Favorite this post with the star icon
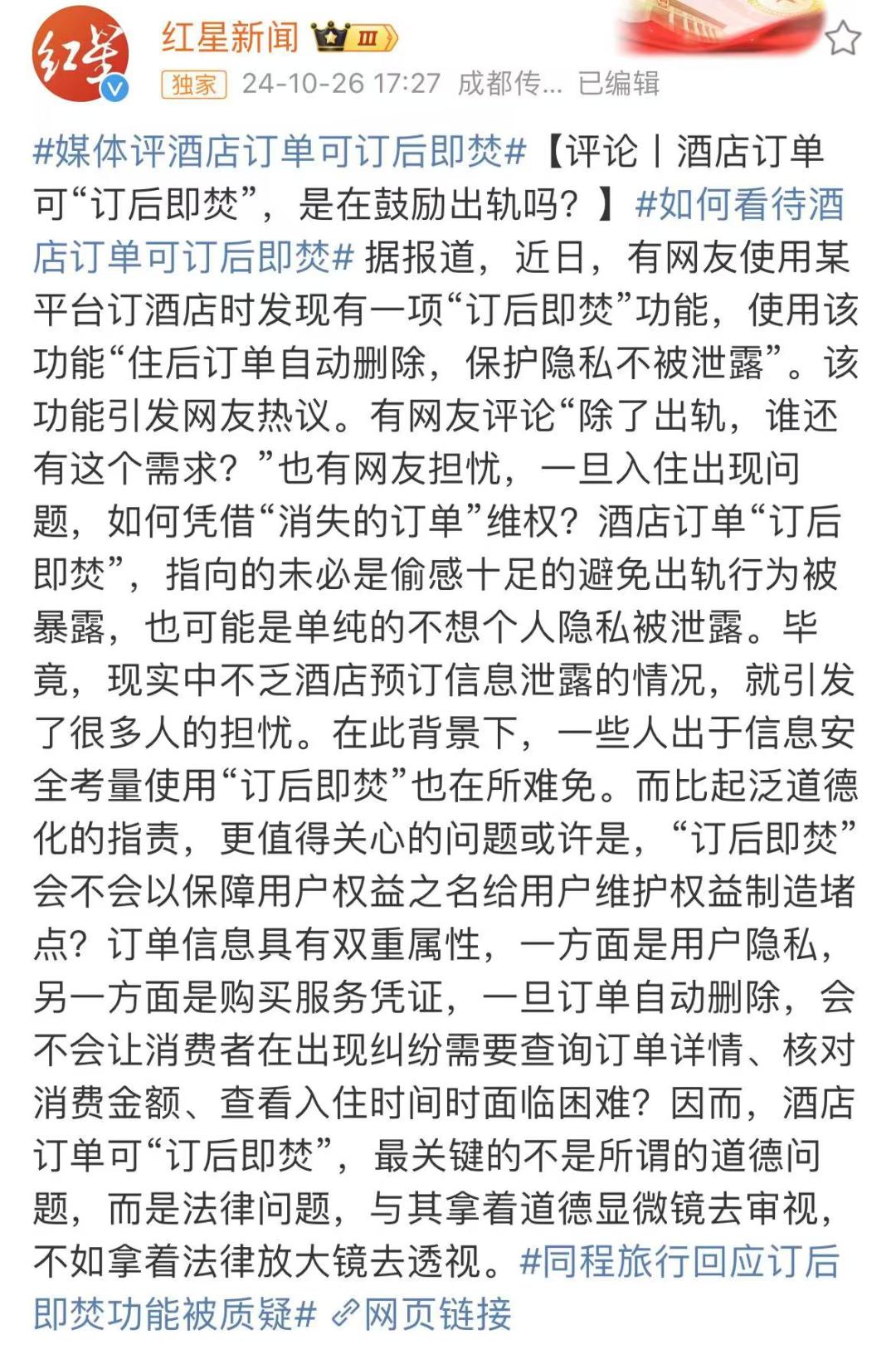The height and width of the screenshot is (1359, 896). point(843,38)
